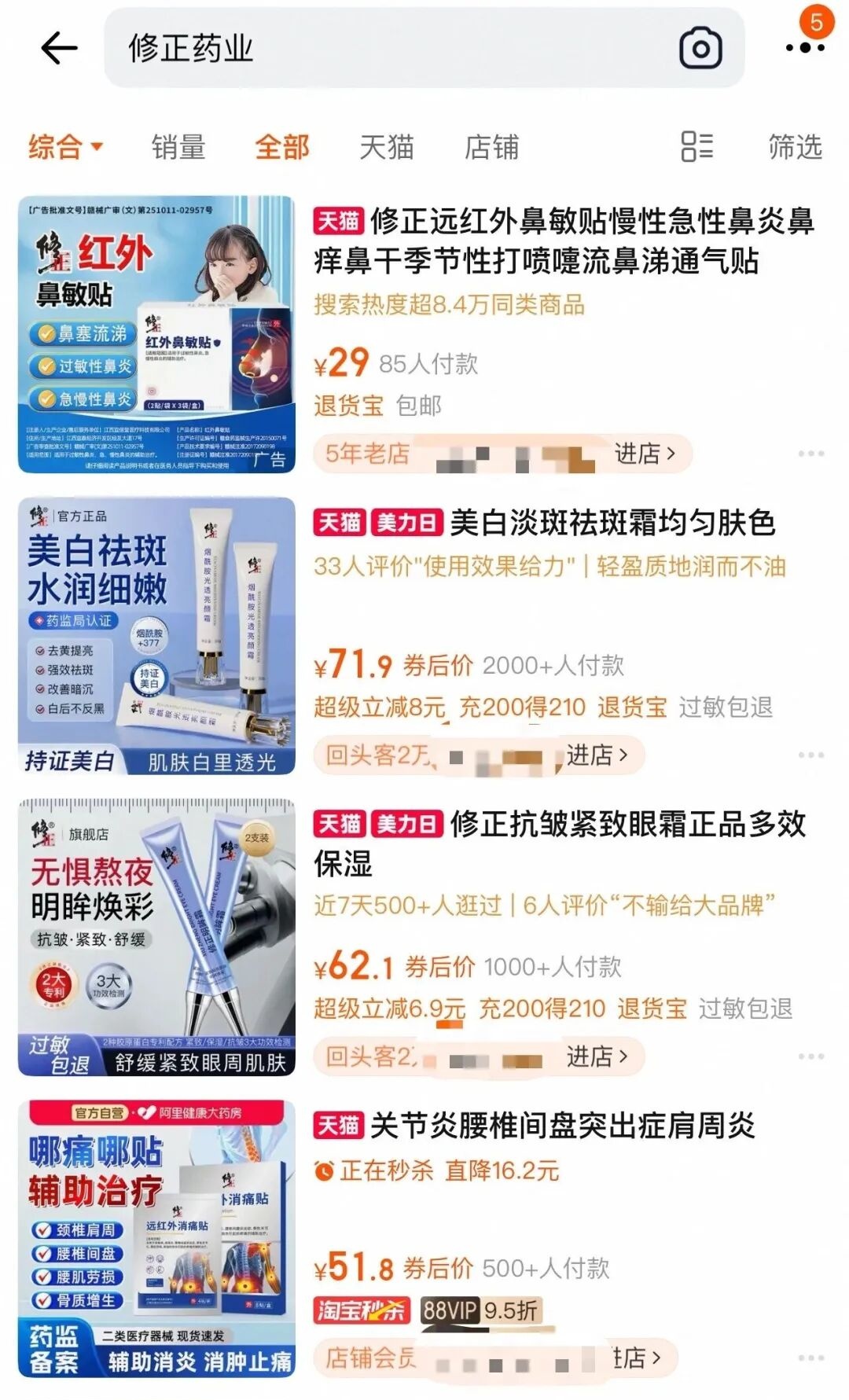Switch to the 店铺 tab
Screen dimensions: 849x1400
[491, 147]
